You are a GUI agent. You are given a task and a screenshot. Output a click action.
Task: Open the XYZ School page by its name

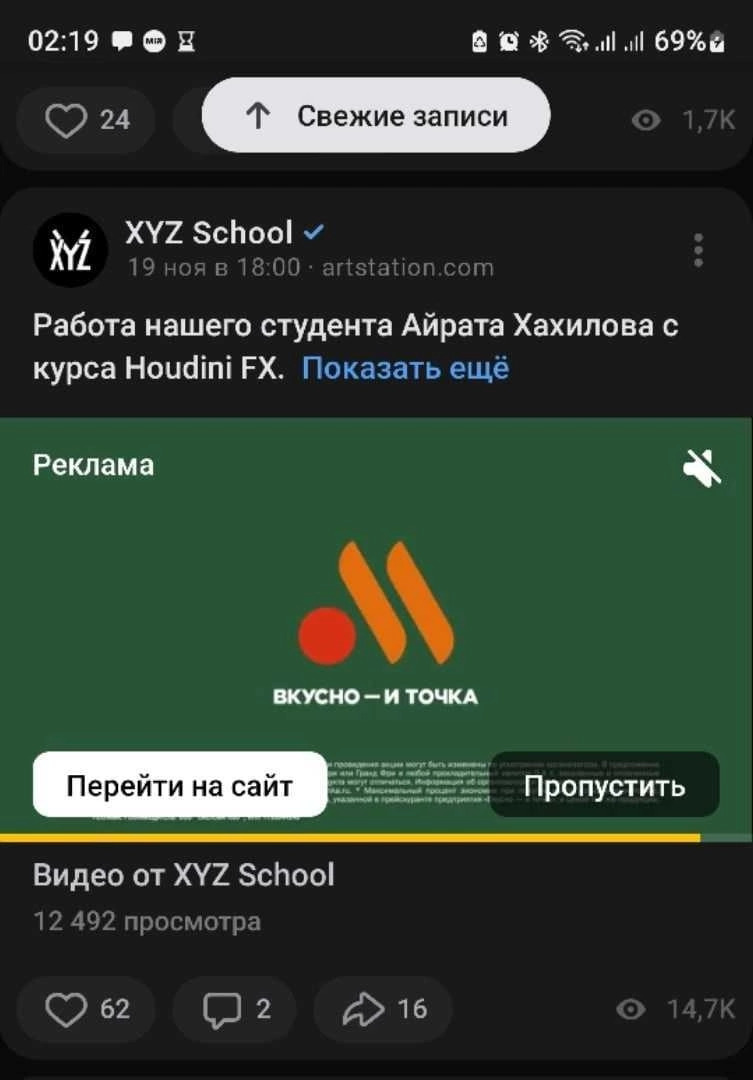(x=209, y=234)
